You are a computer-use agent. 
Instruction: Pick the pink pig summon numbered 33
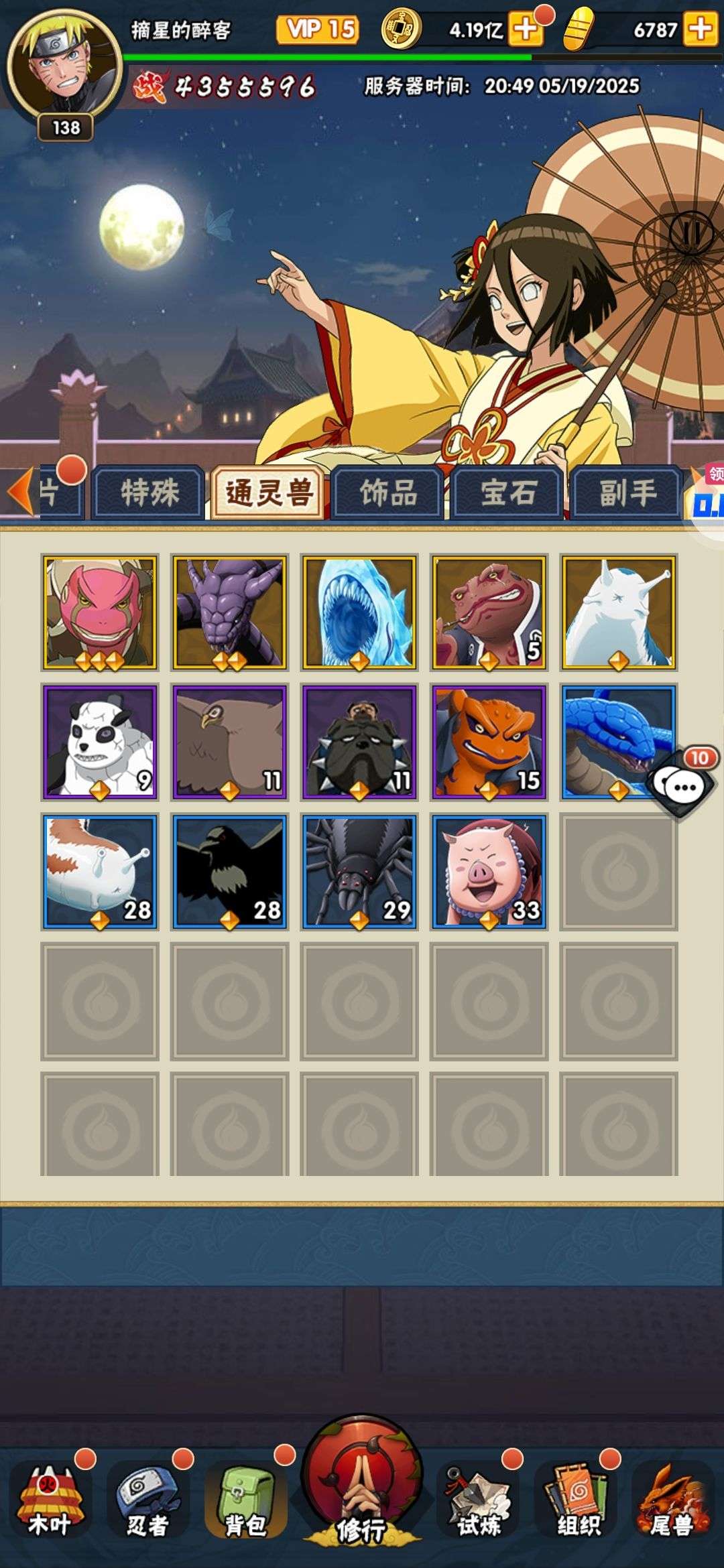(489, 872)
